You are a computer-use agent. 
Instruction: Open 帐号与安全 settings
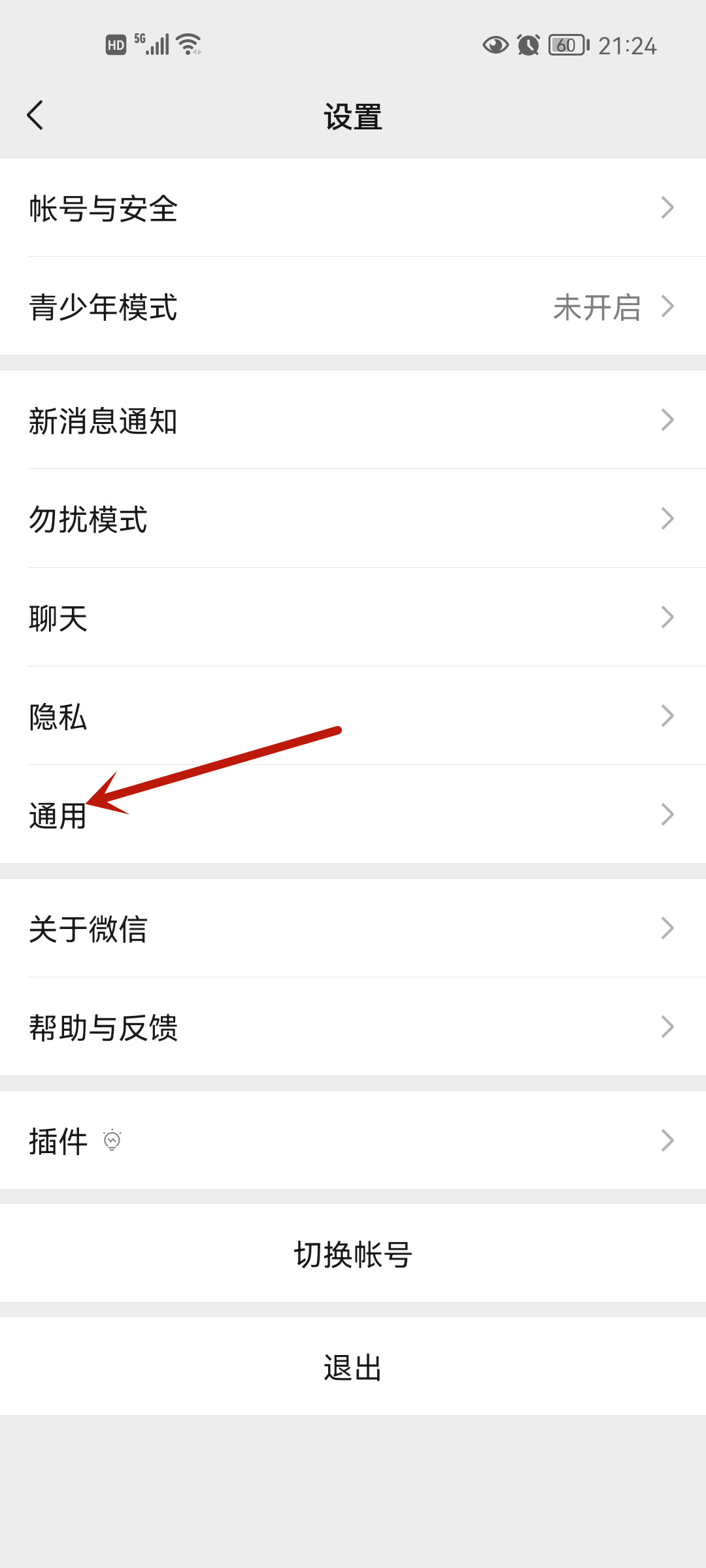click(353, 208)
